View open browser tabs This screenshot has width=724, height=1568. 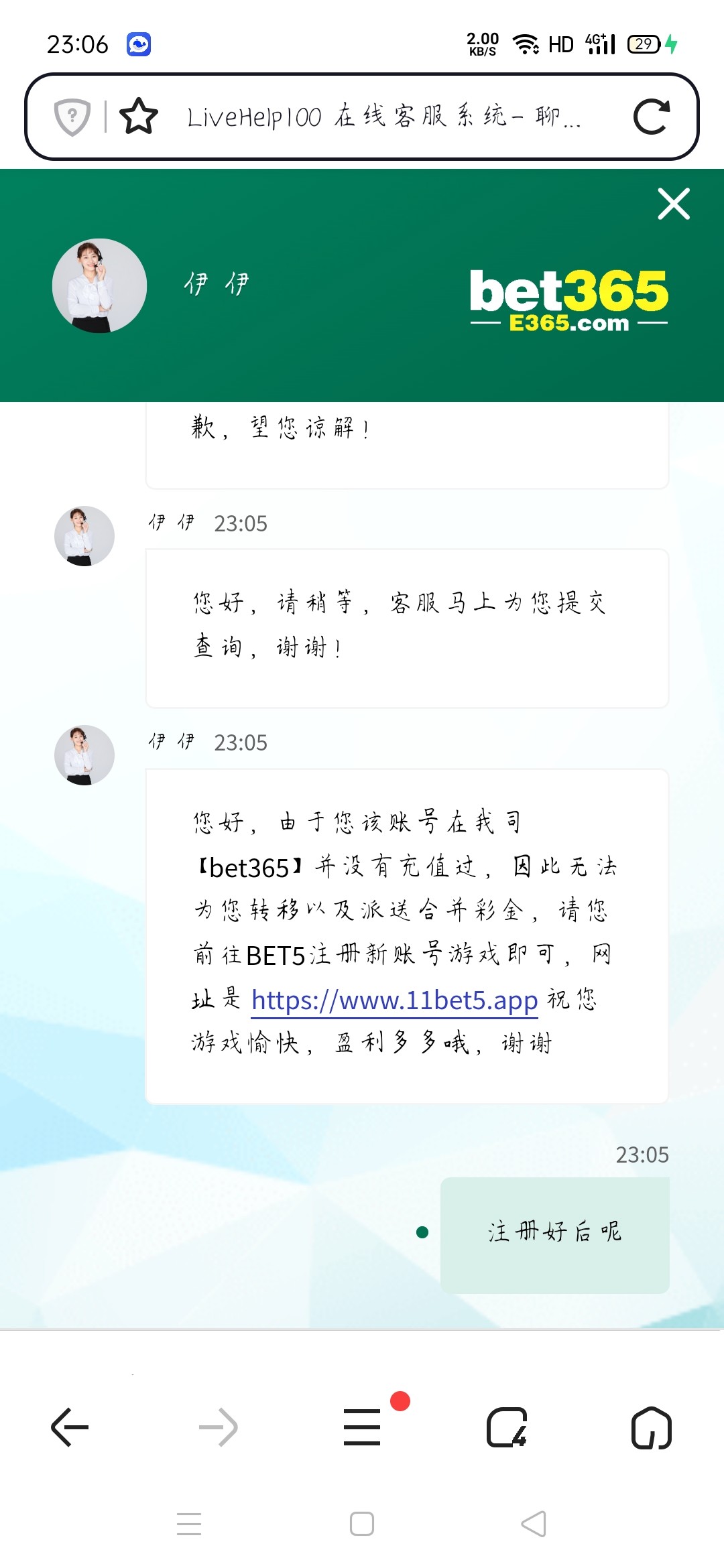507,1427
